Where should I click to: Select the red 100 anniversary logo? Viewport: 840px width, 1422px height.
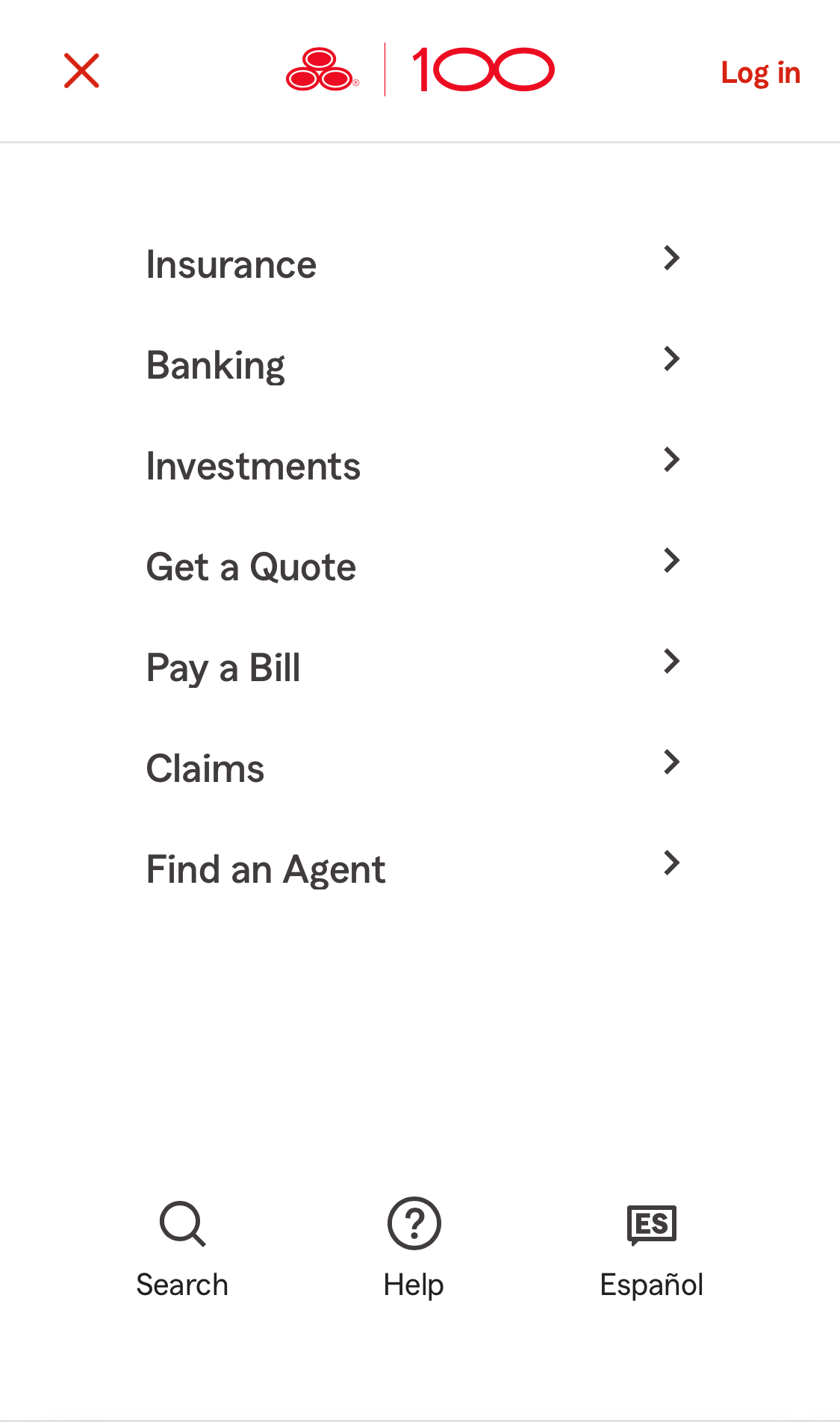(x=482, y=69)
